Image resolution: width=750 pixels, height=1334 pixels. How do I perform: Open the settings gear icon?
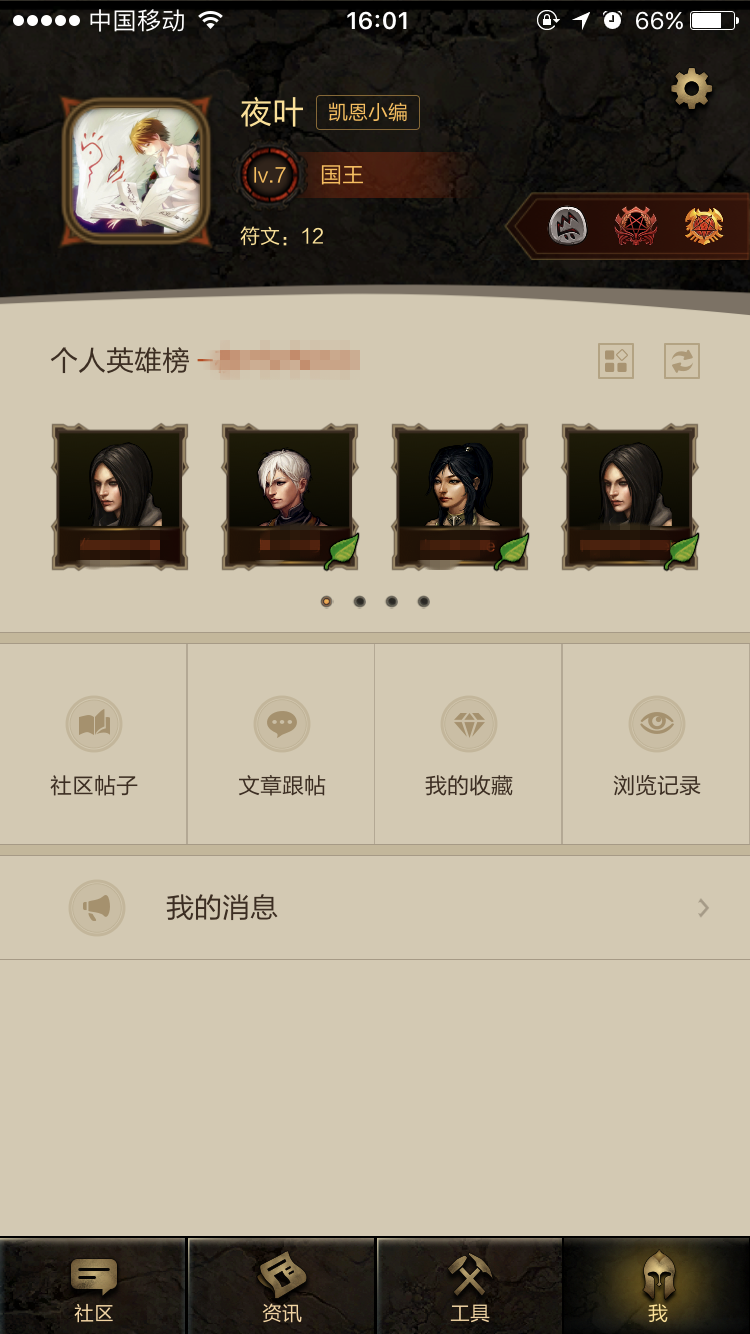tap(691, 90)
